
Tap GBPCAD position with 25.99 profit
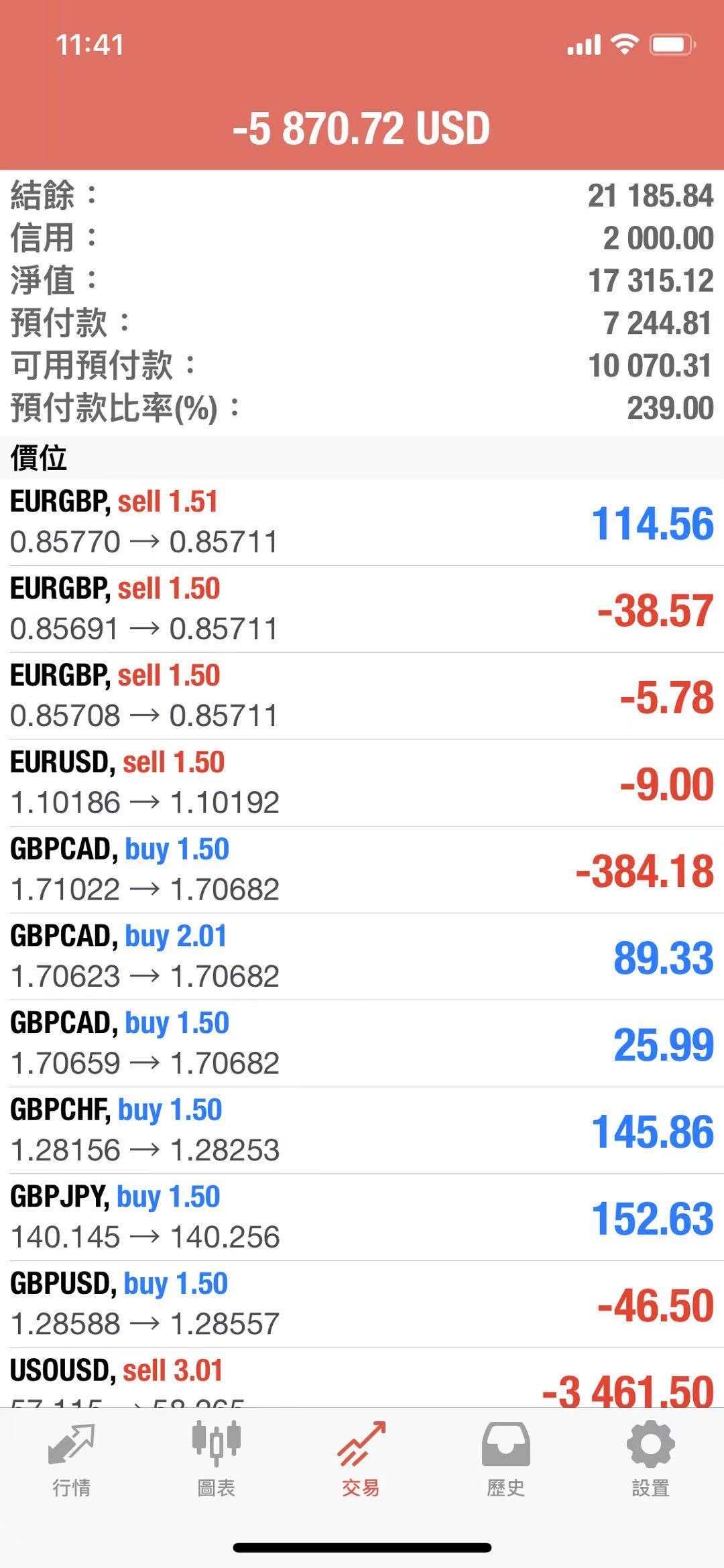tap(362, 1043)
